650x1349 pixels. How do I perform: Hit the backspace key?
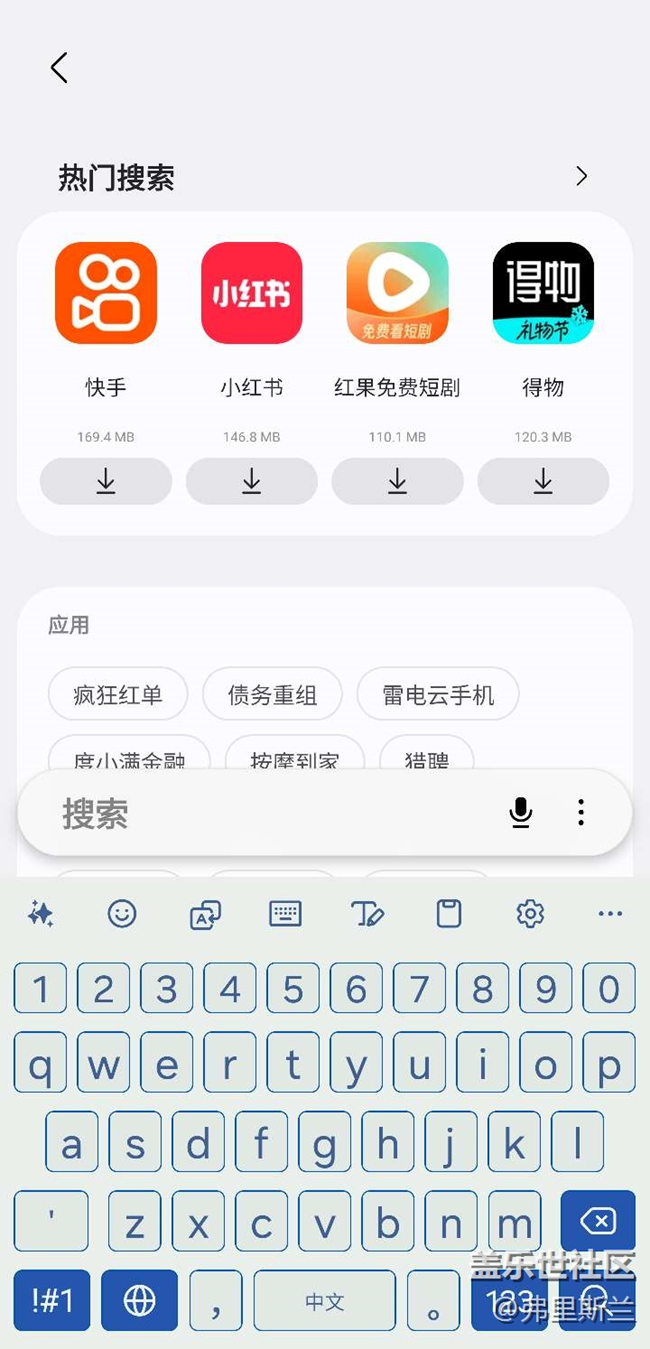click(x=598, y=1221)
